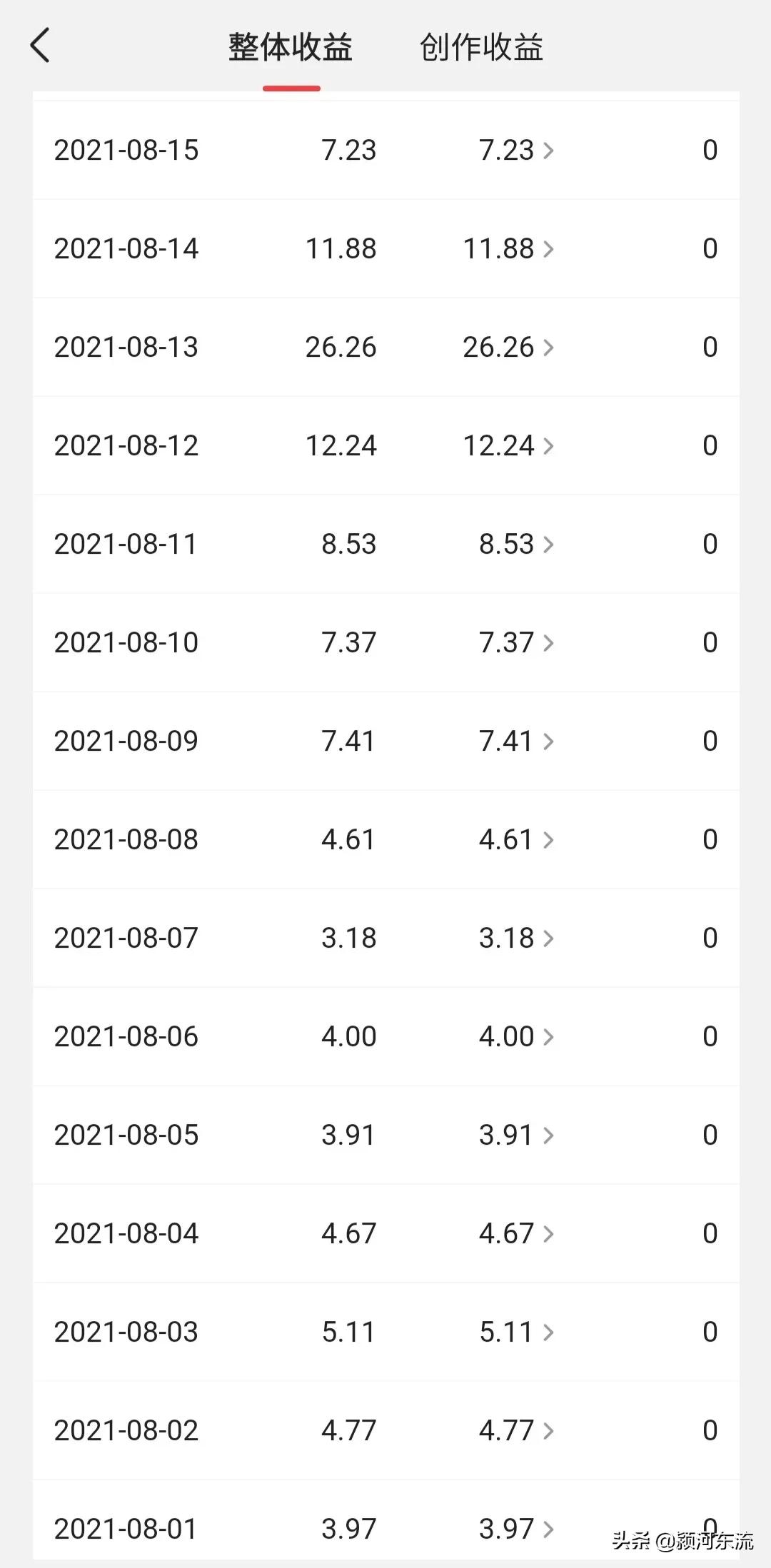Open 4.67 earnings details for 2021-08-04
This screenshot has width=771, height=1568.
(x=516, y=1233)
